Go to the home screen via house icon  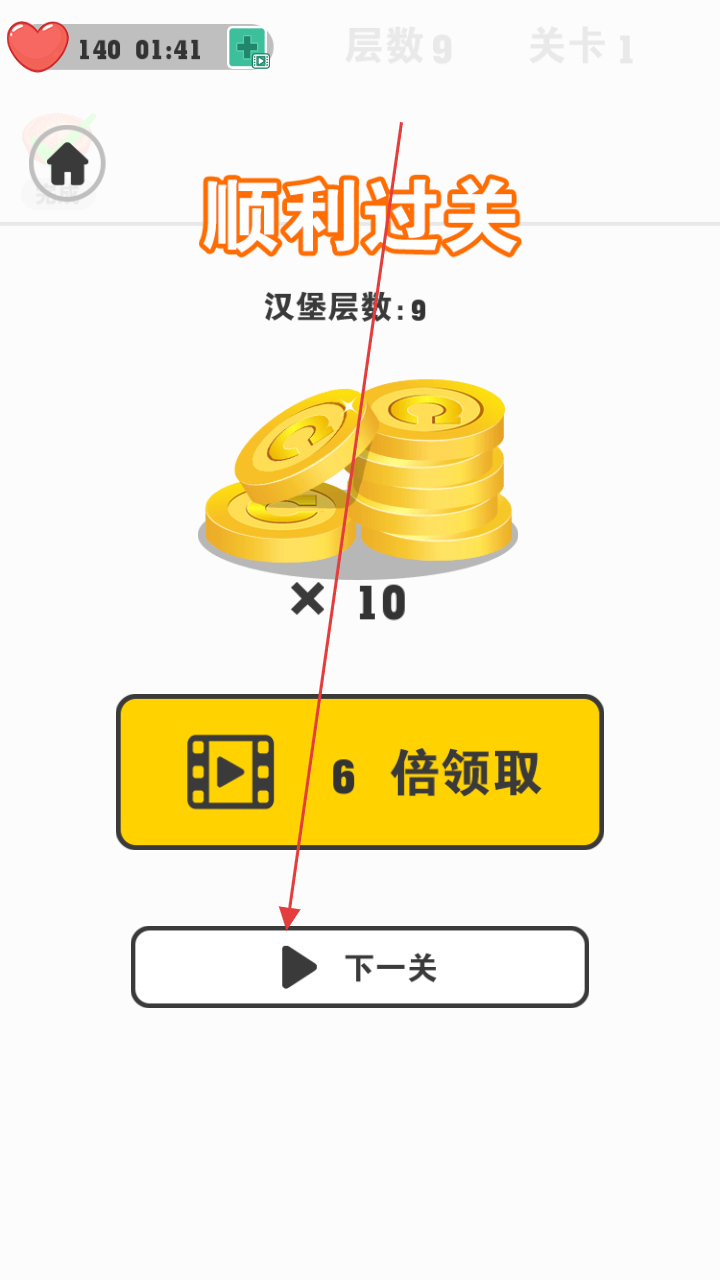pos(67,163)
